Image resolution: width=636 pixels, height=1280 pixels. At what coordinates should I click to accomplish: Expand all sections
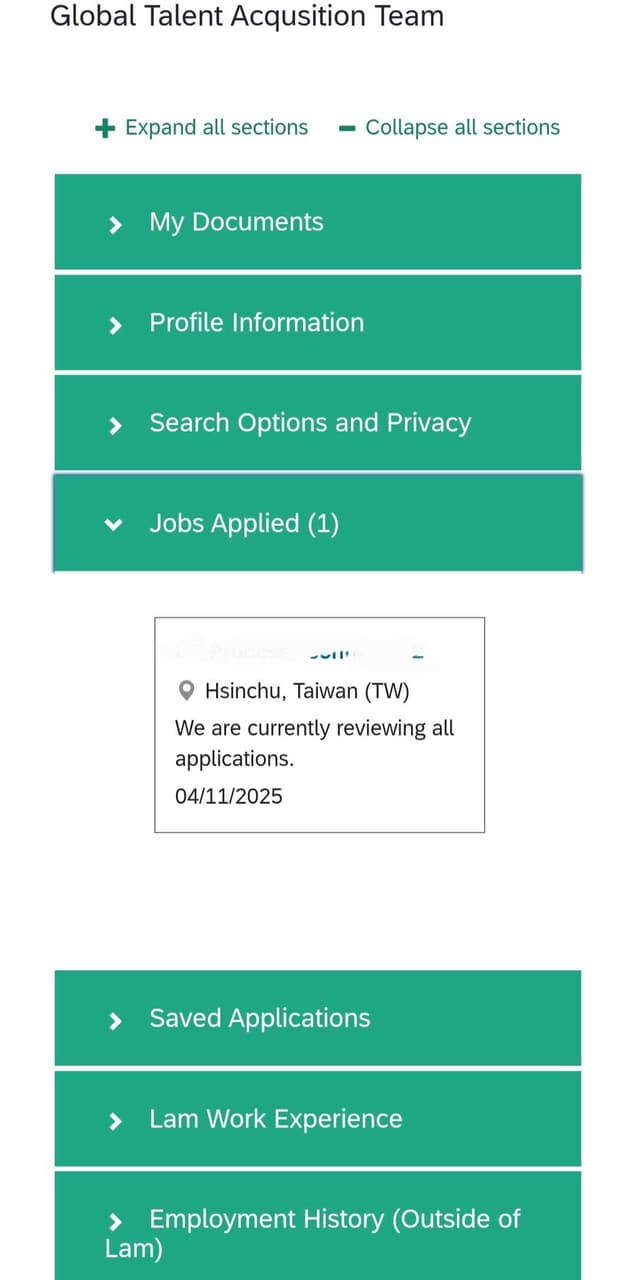pos(203,128)
